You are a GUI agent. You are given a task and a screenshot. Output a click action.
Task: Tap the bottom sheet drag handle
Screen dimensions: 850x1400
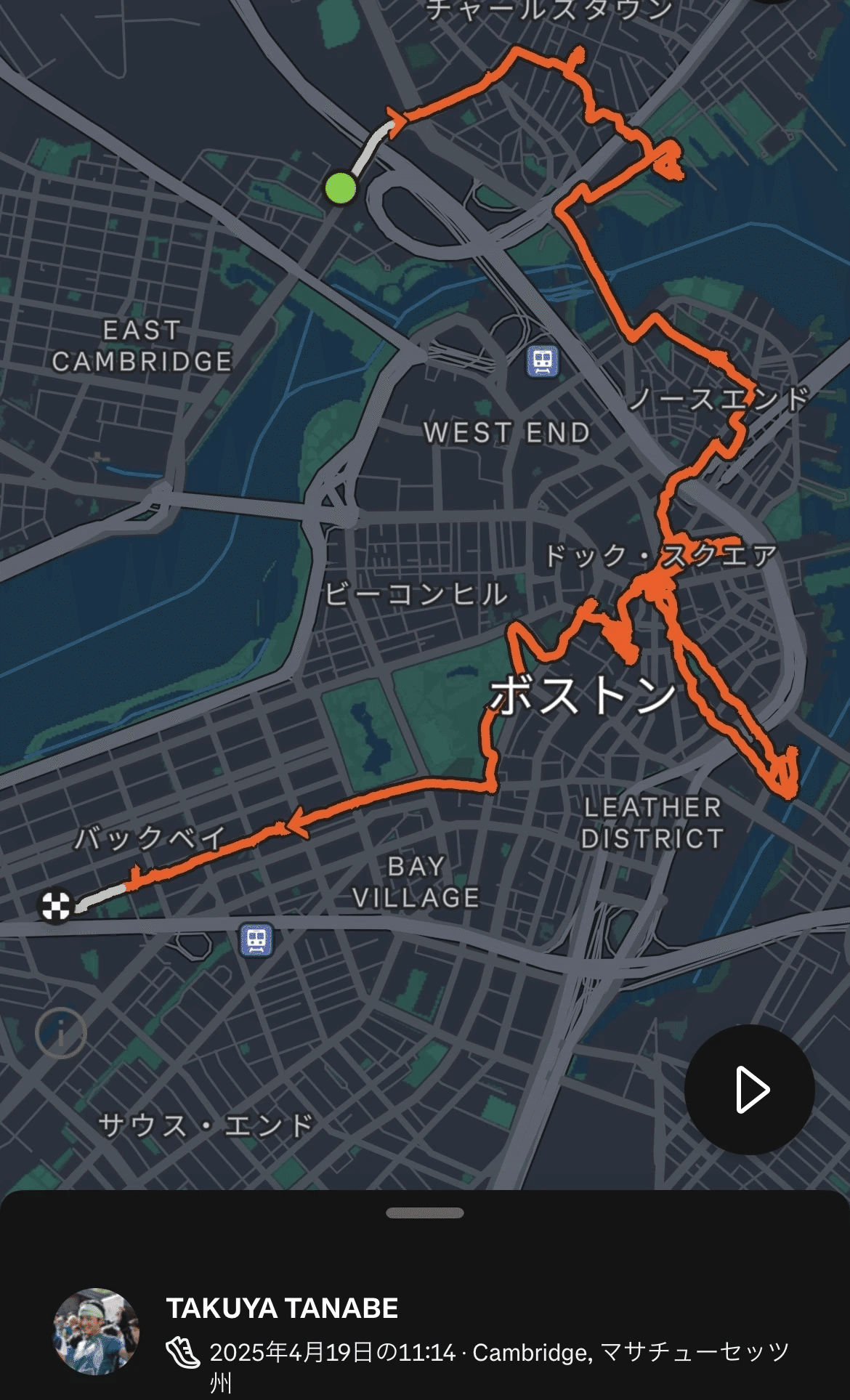(x=425, y=1213)
